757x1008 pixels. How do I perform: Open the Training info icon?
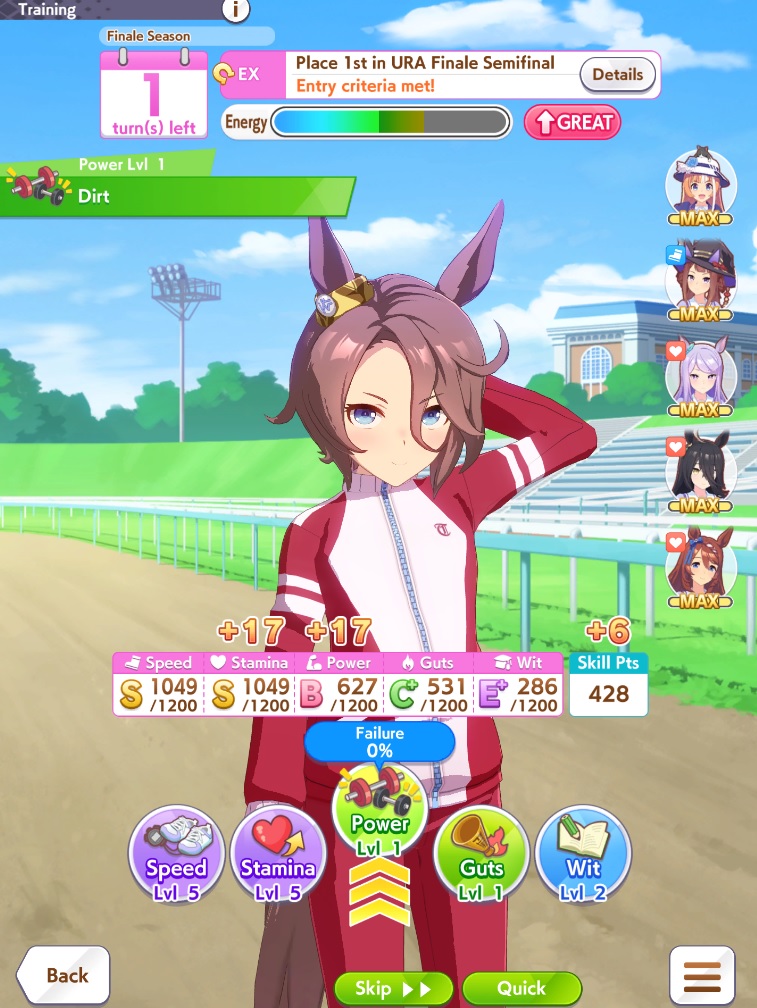point(235,10)
